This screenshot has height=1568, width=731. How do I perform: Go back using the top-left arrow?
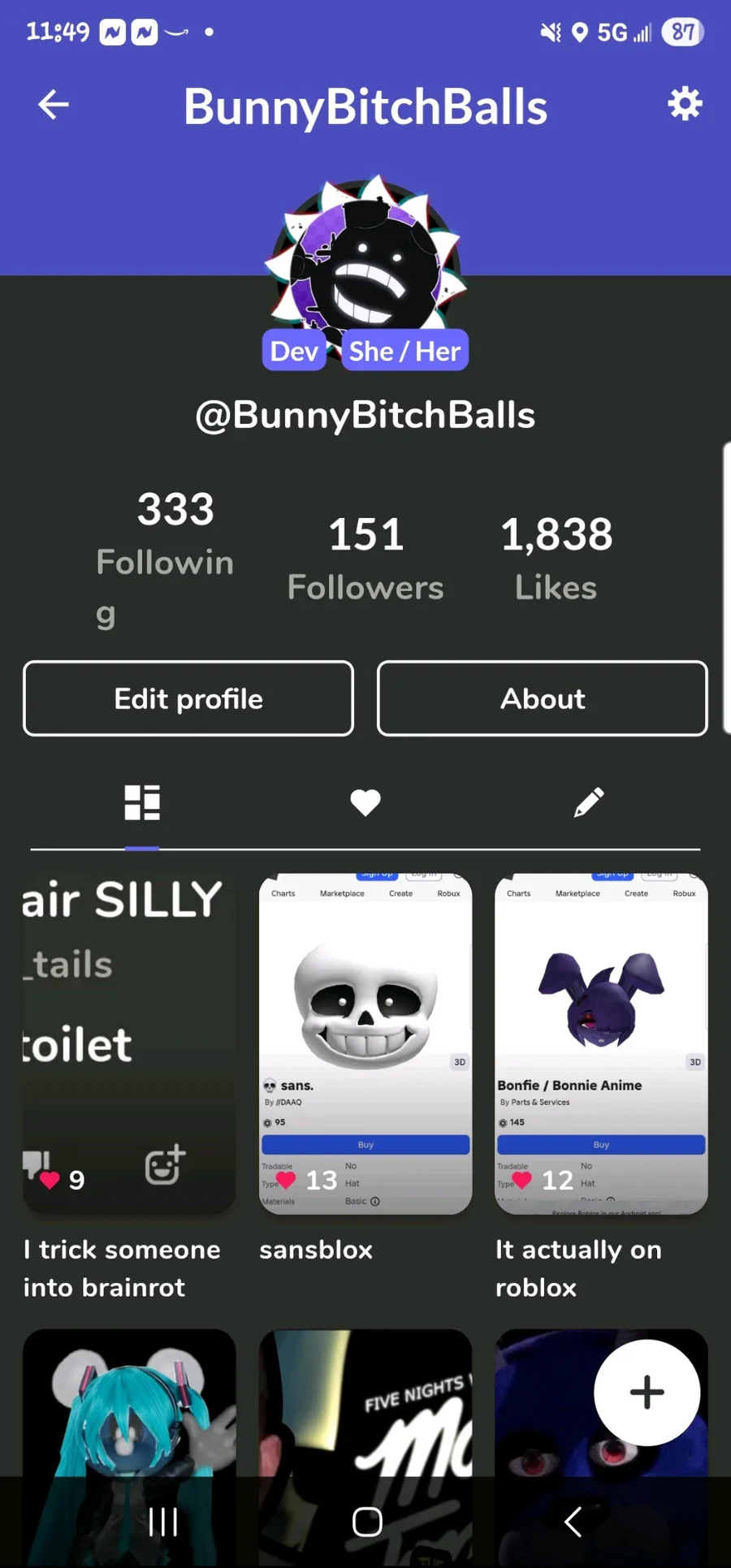pyautogui.click(x=54, y=105)
